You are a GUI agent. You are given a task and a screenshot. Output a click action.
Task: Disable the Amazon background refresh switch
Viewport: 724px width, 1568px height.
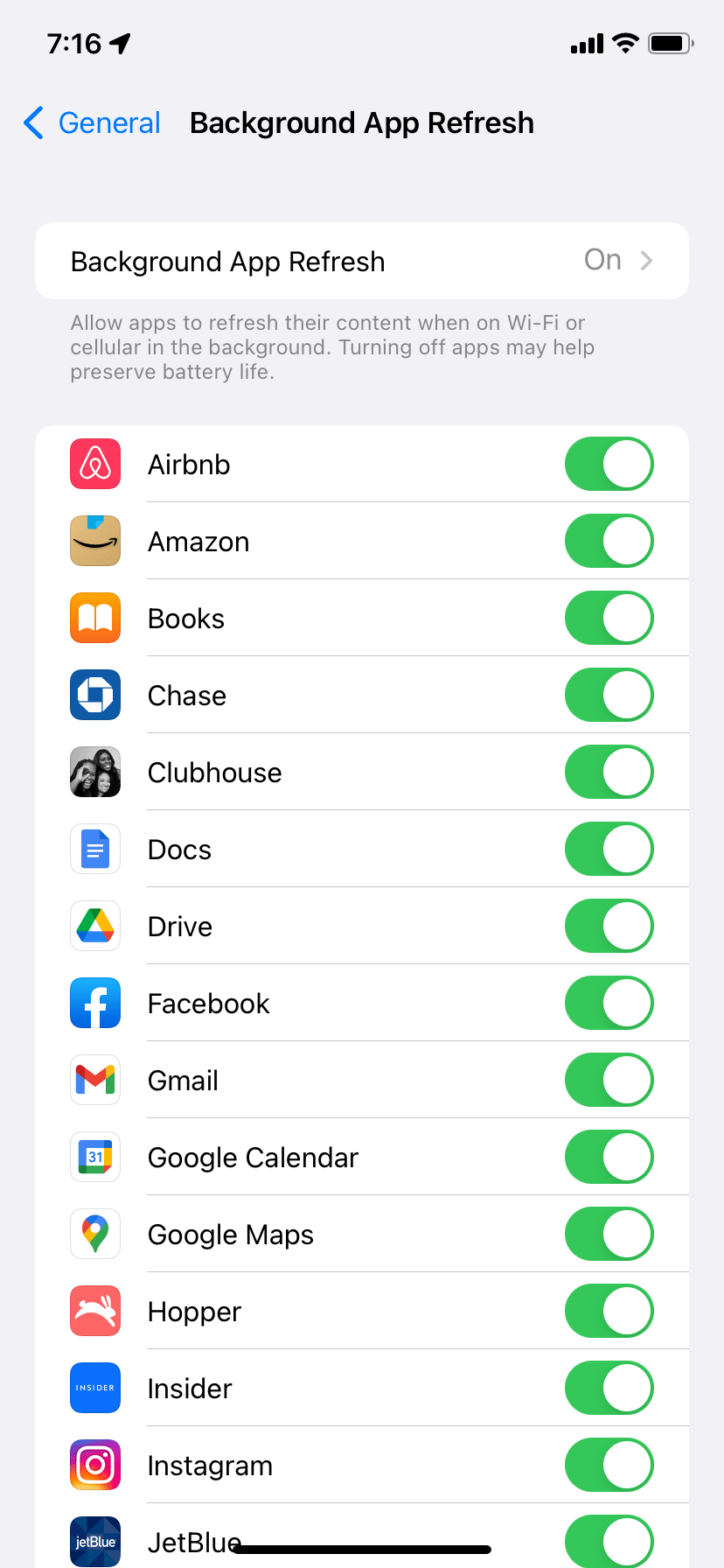click(609, 542)
